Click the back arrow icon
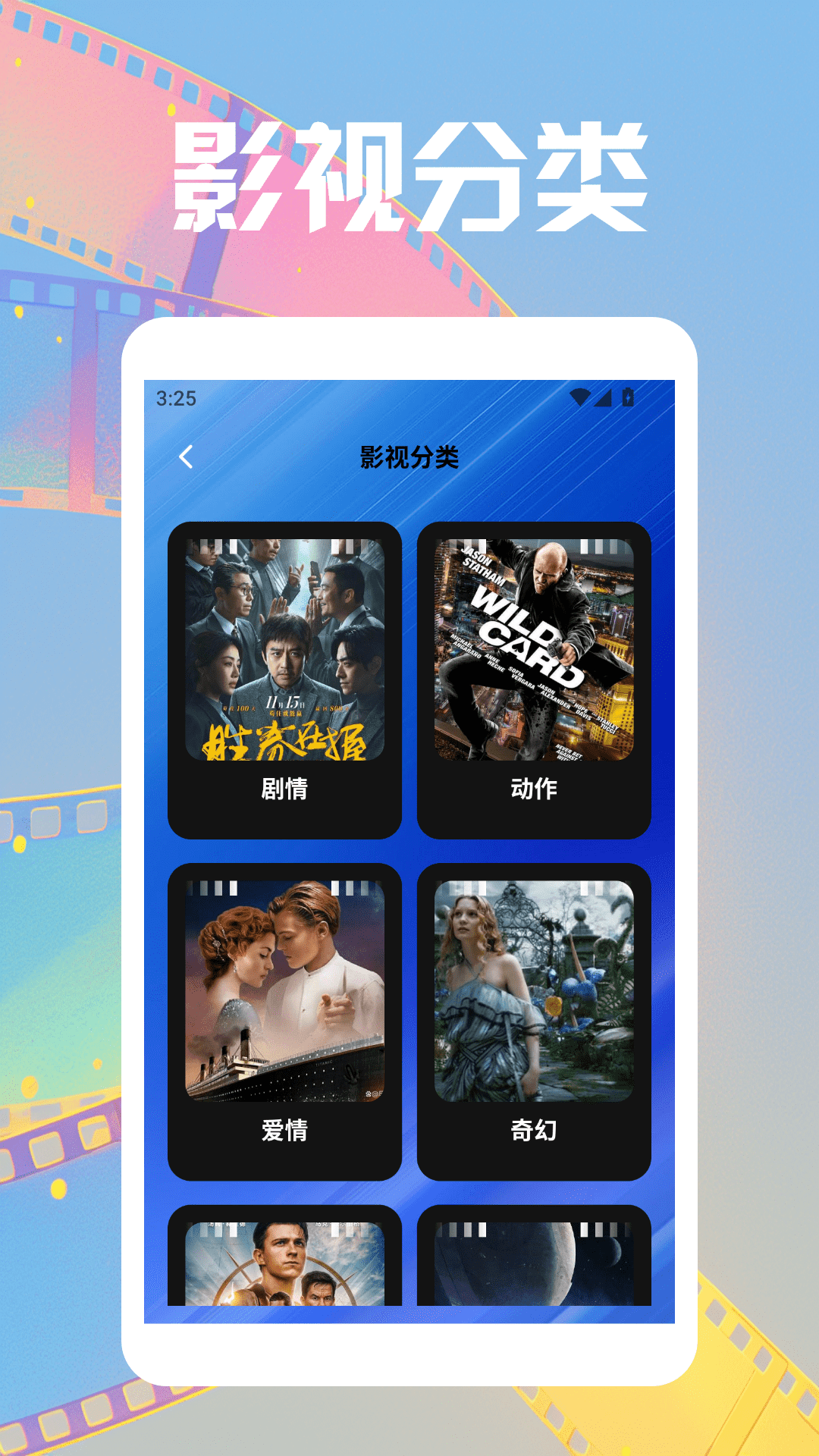819x1456 pixels. click(184, 458)
